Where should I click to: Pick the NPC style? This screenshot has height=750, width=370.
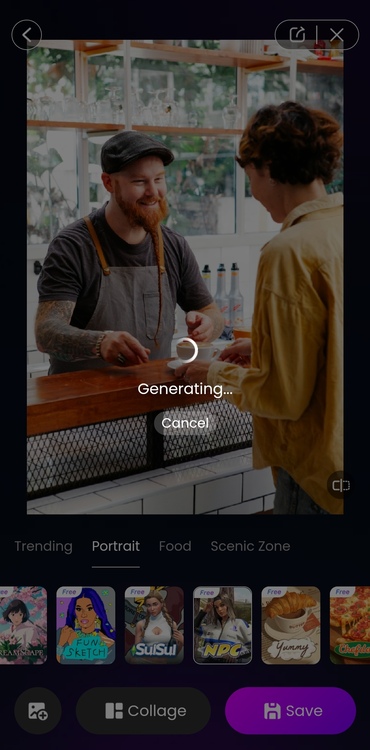(x=223, y=625)
